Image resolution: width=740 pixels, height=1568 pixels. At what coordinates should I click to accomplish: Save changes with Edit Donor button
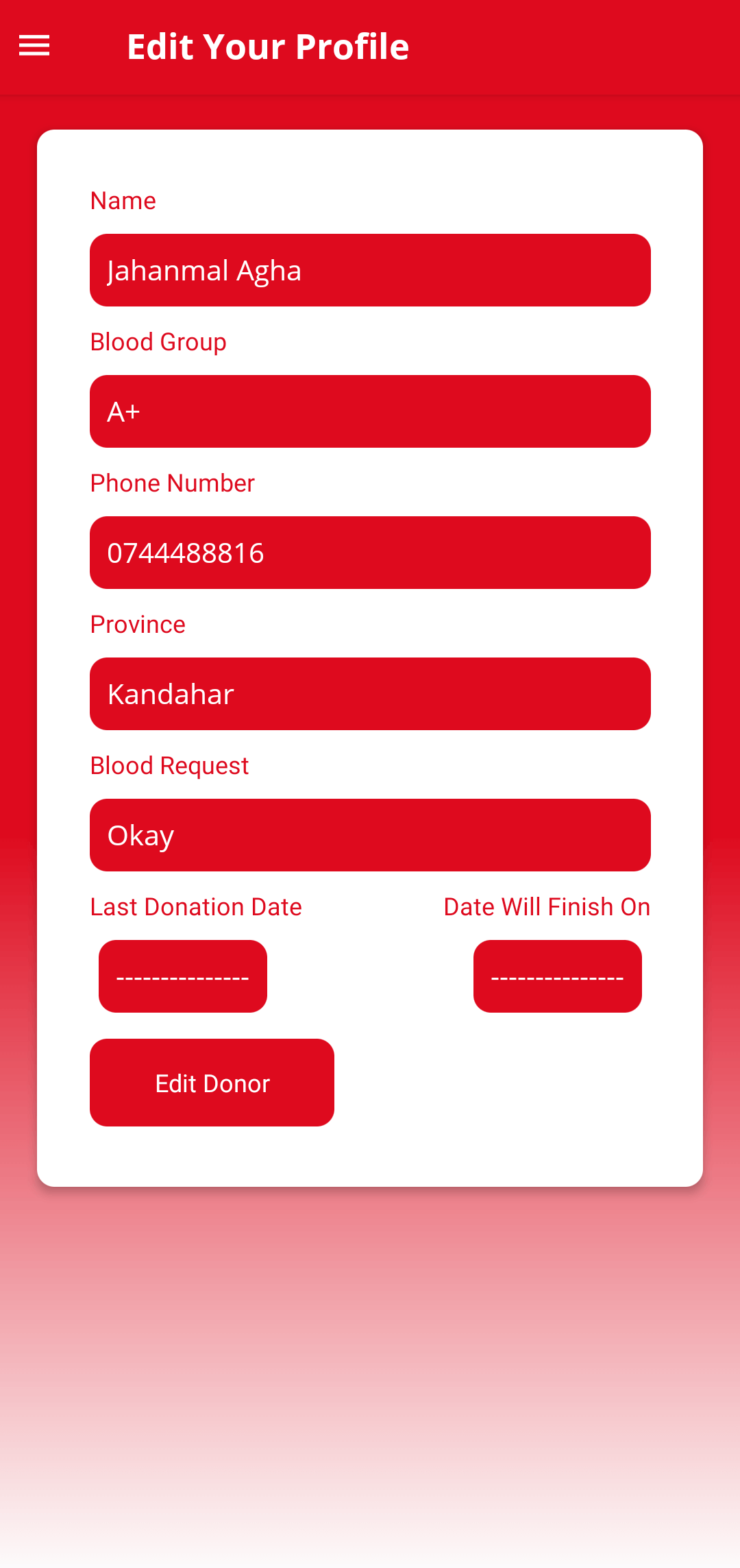click(212, 1083)
